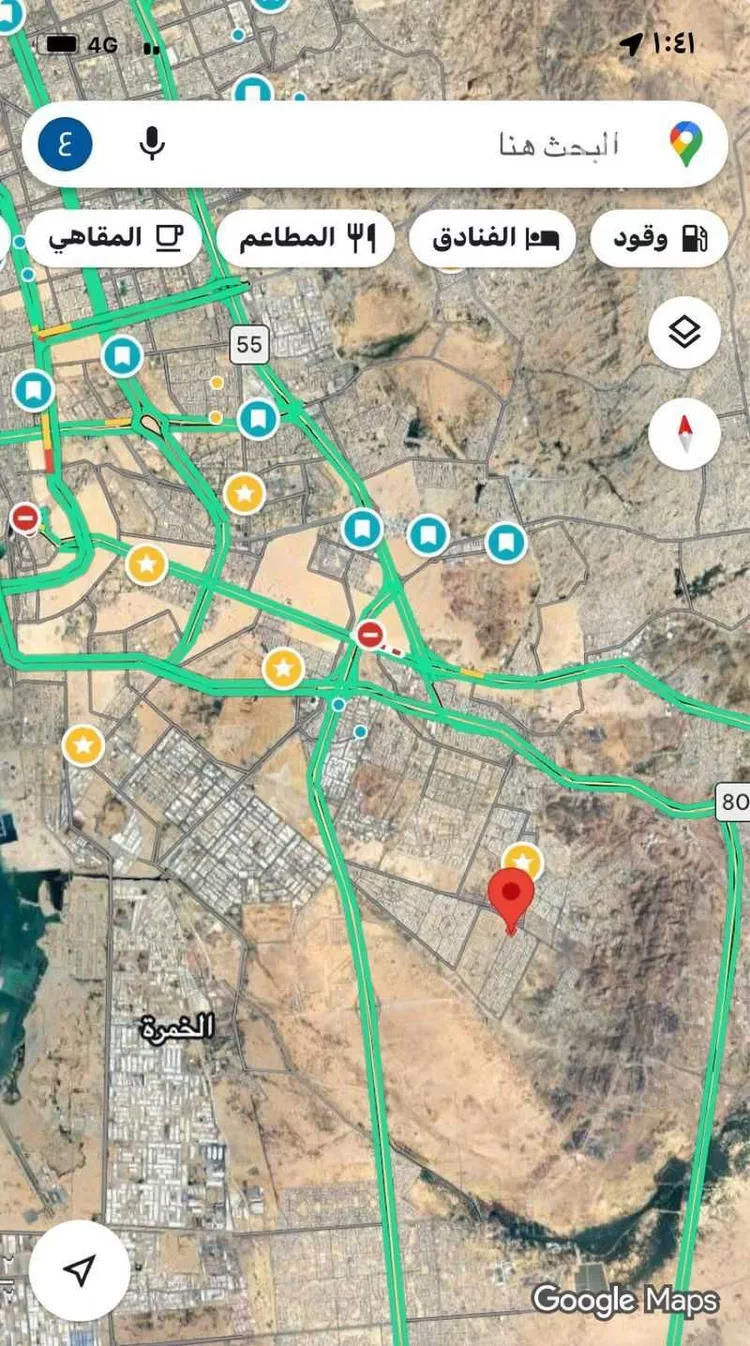Tap the yellow starred POI on the left

pos(81,745)
